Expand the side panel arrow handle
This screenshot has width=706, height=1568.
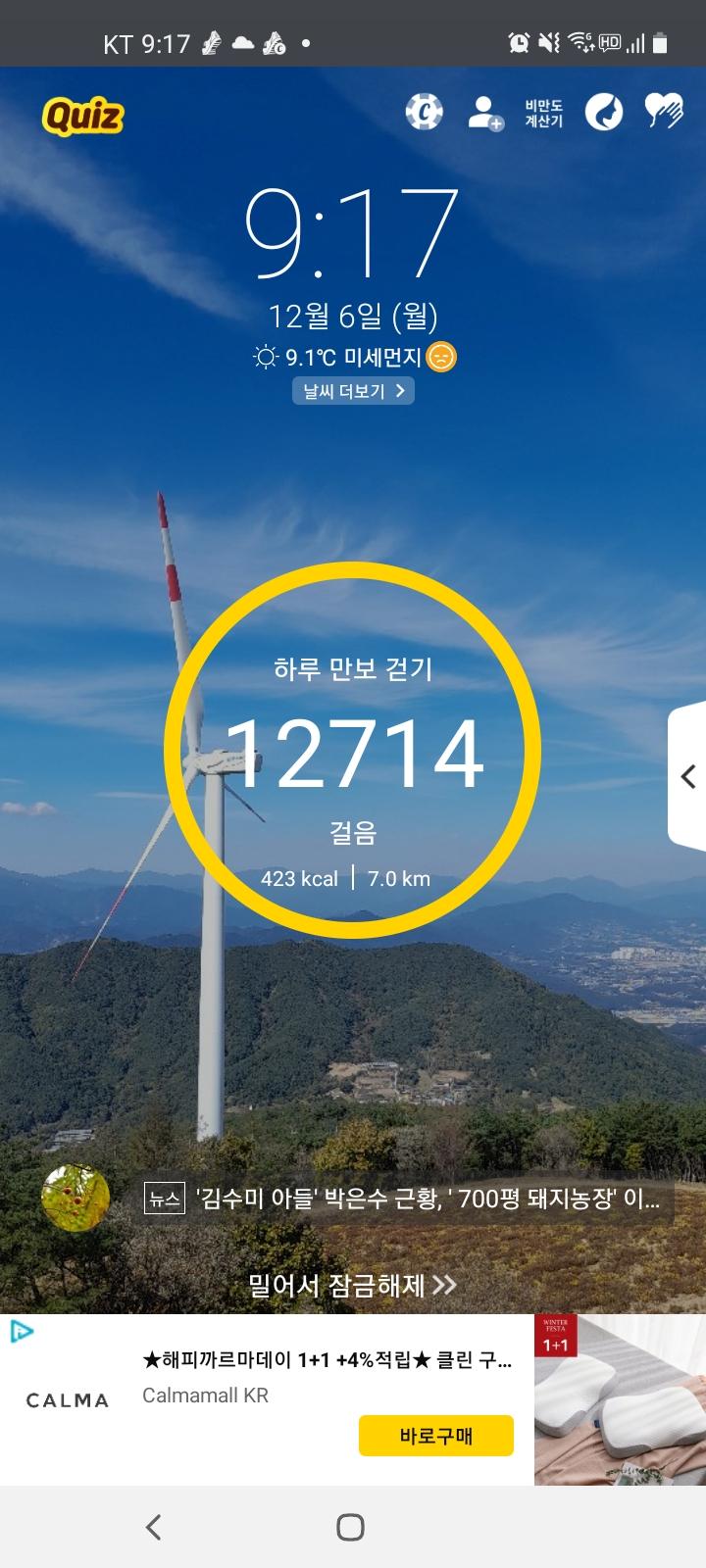point(688,776)
